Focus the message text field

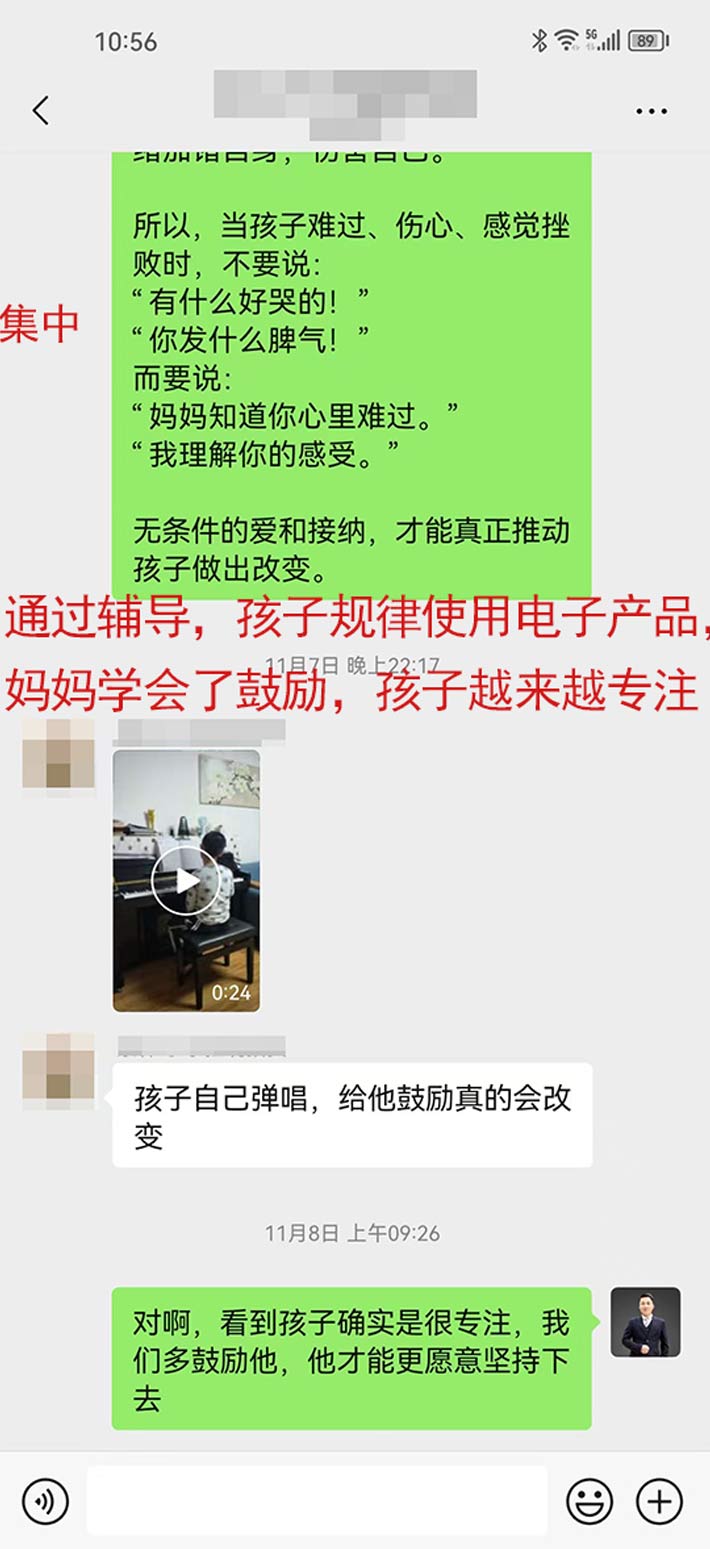[316, 1501]
